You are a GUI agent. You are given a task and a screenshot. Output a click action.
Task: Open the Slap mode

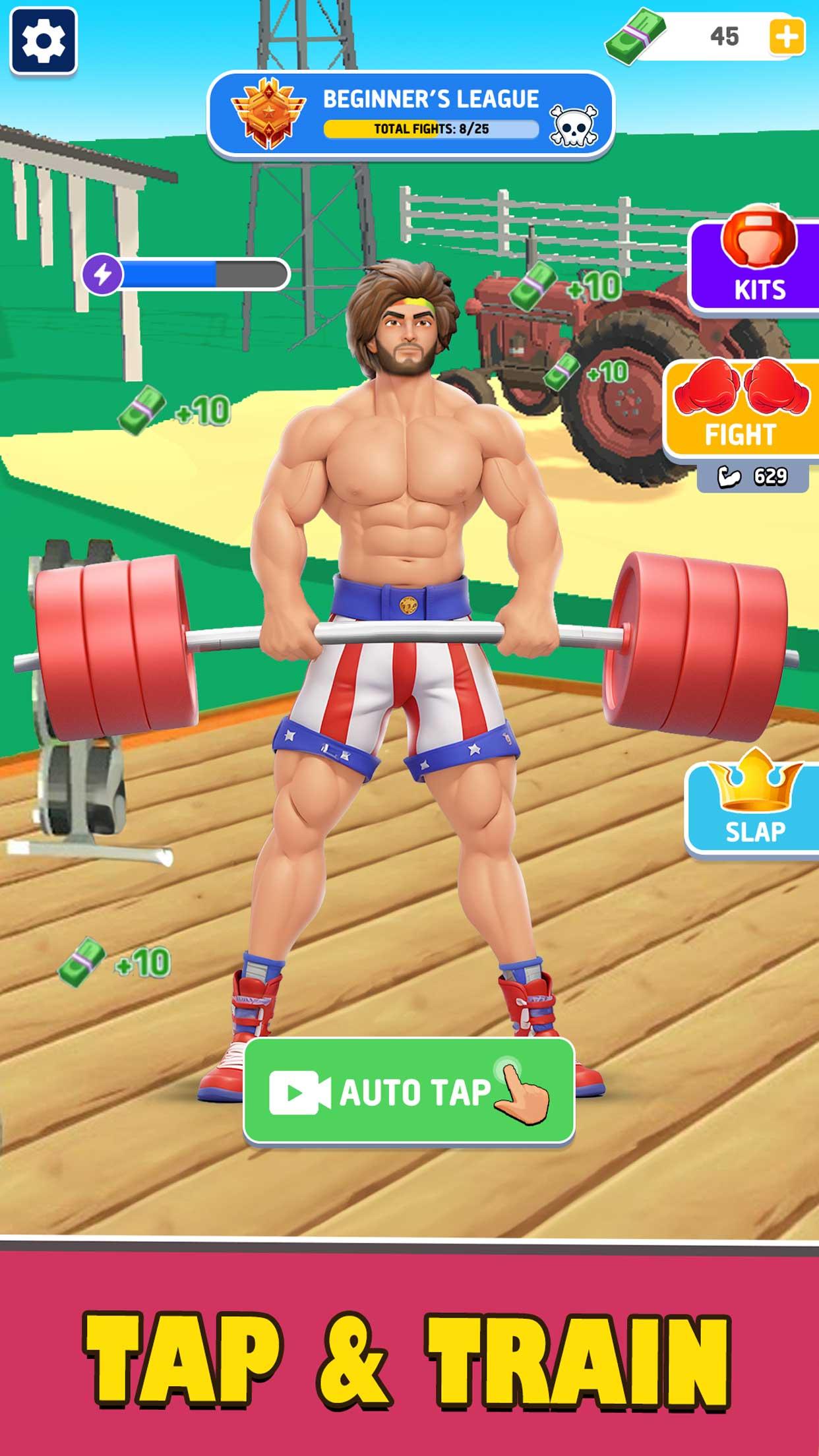pos(752,805)
